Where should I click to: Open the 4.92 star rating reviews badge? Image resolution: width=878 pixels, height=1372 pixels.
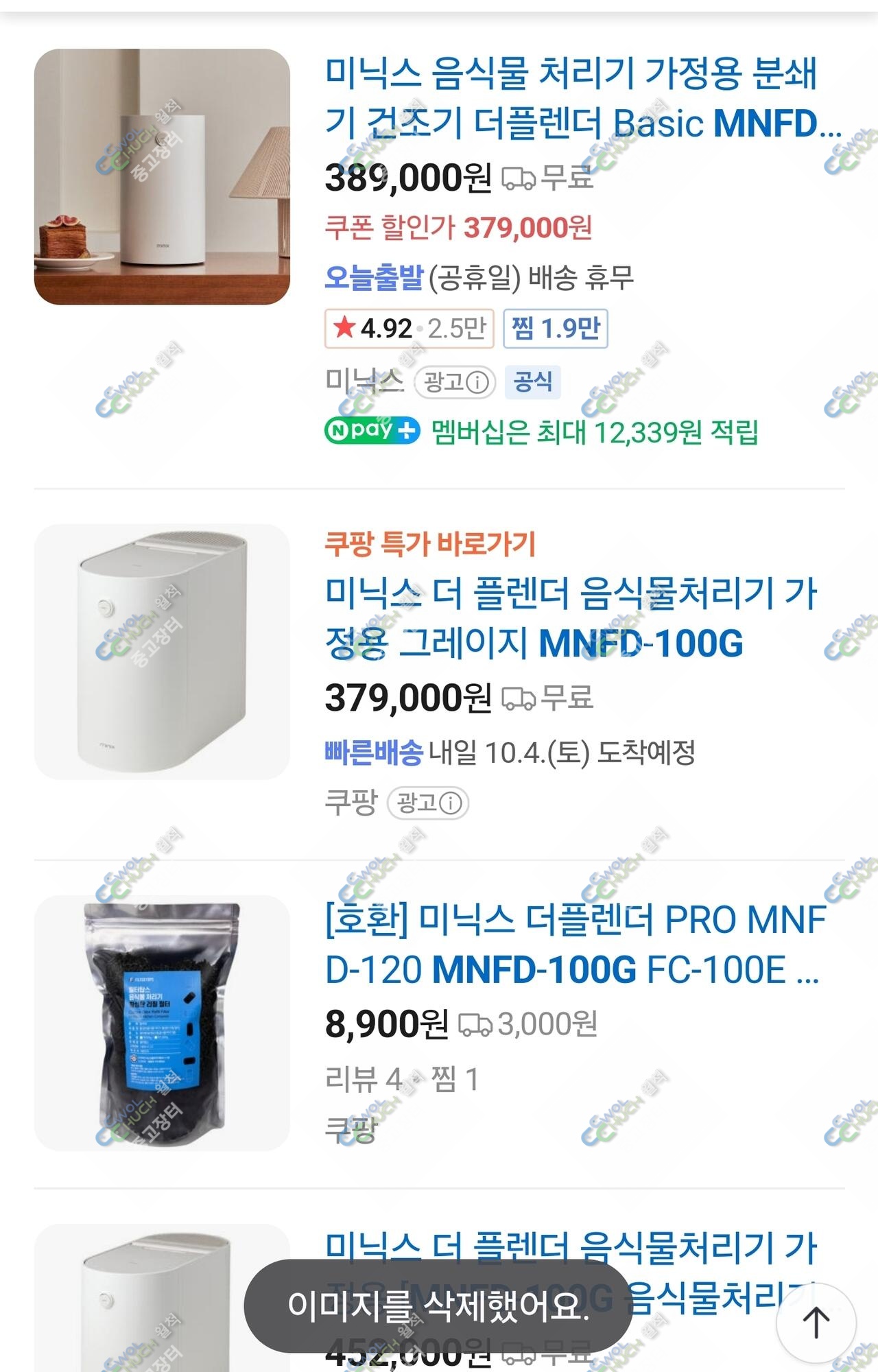click(x=409, y=329)
